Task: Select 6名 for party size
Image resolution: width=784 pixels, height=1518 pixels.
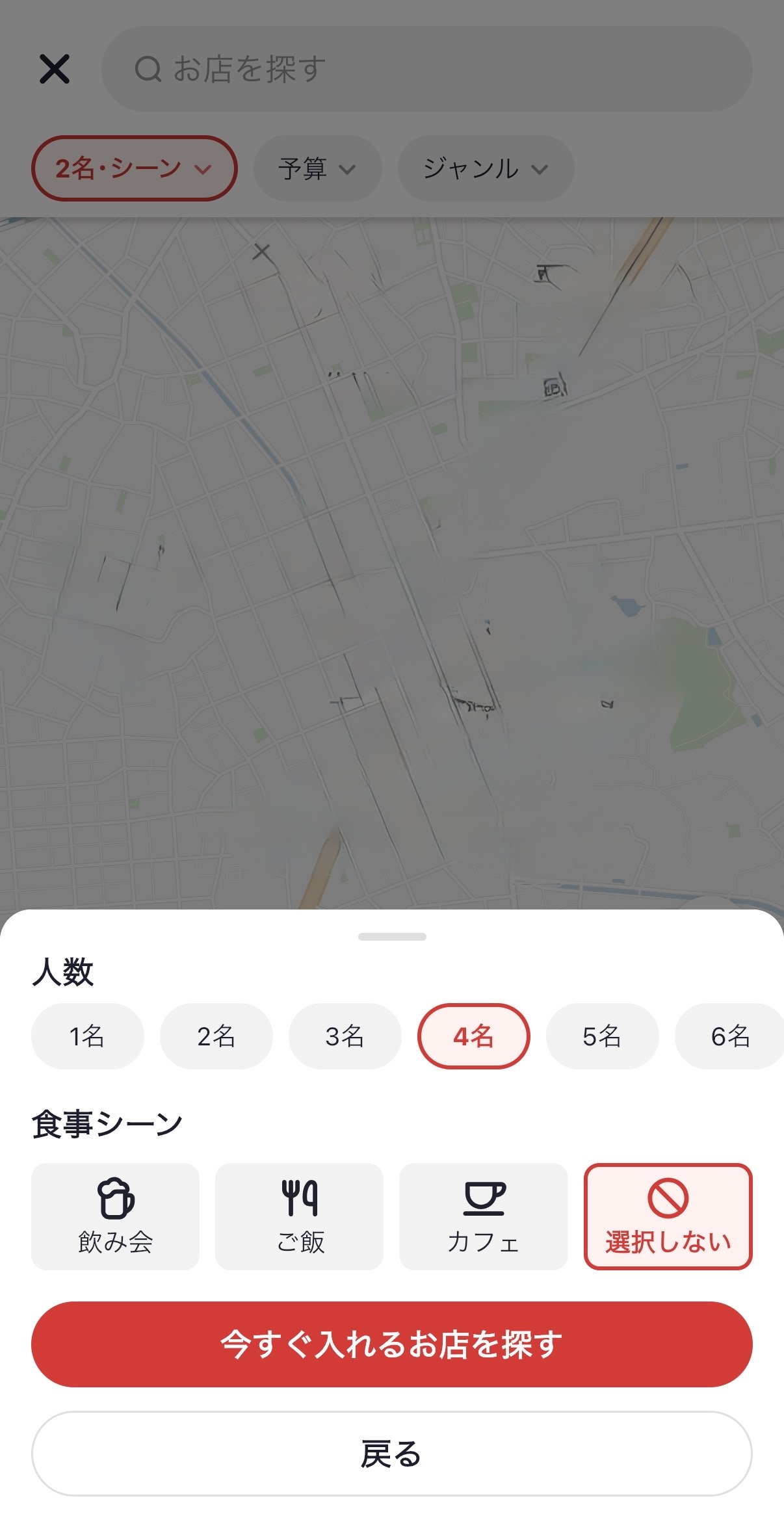Action: (x=729, y=1036)
